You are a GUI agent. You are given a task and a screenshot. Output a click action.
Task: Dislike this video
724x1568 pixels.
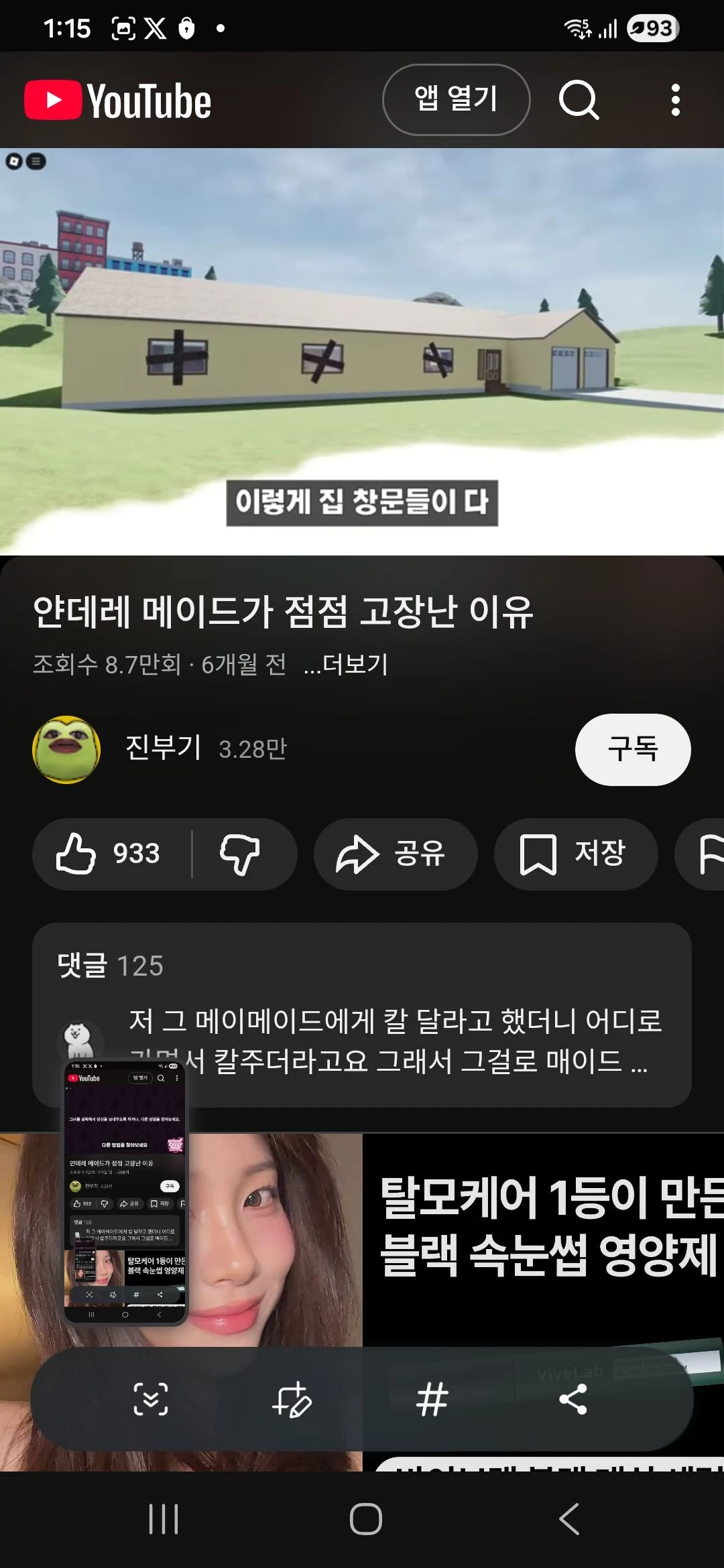[240, 854]
